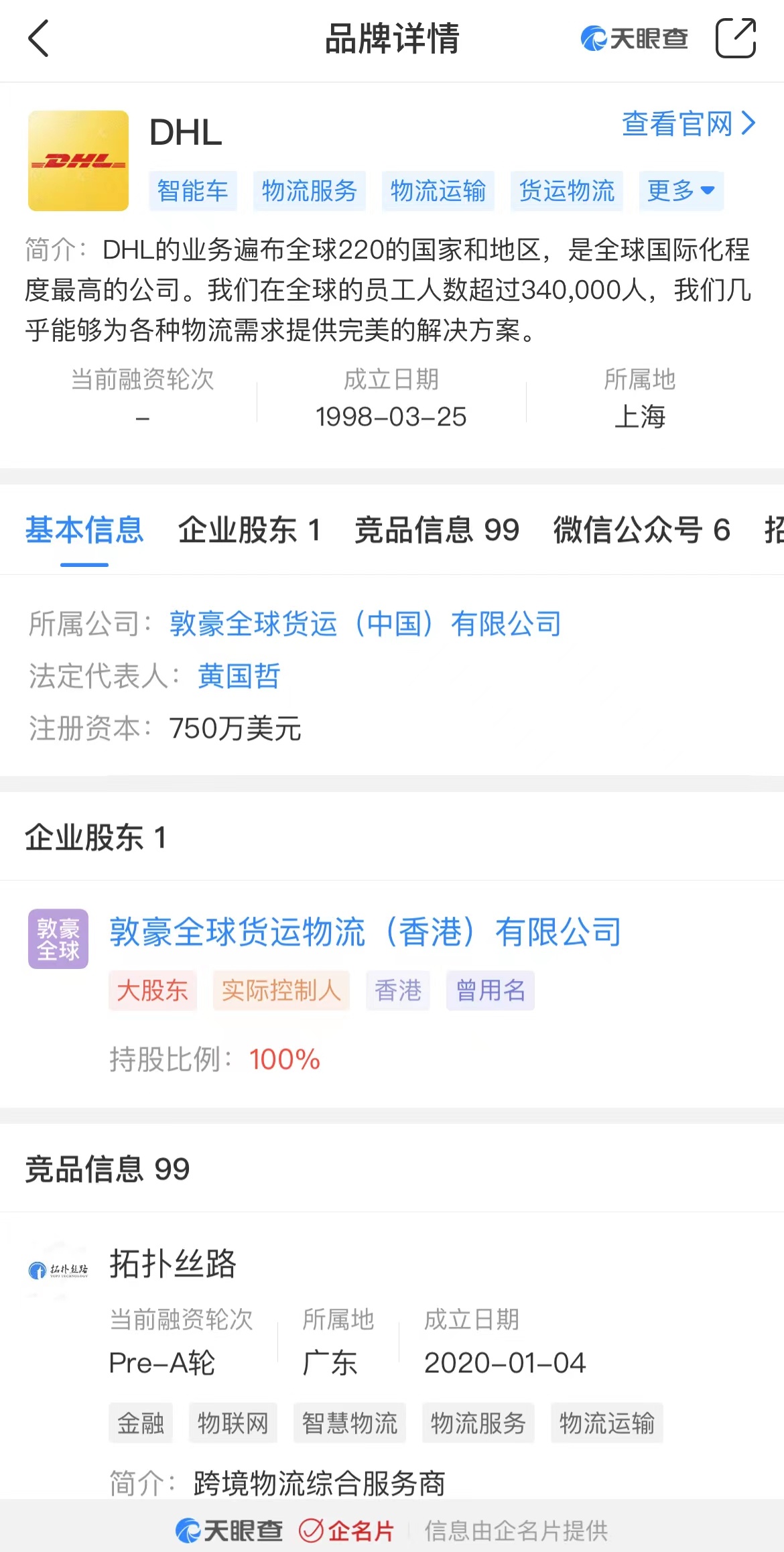The height and width of the screenshot is (1552, 784).
Task: Share this DHL brand page
Action: tap(736, 38)
